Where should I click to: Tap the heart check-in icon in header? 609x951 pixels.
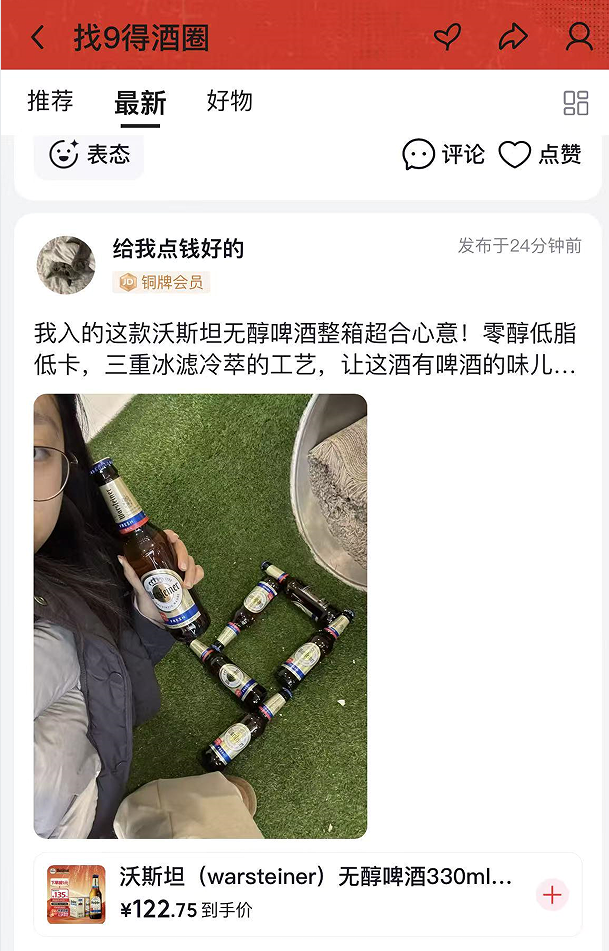click(447, 38)
